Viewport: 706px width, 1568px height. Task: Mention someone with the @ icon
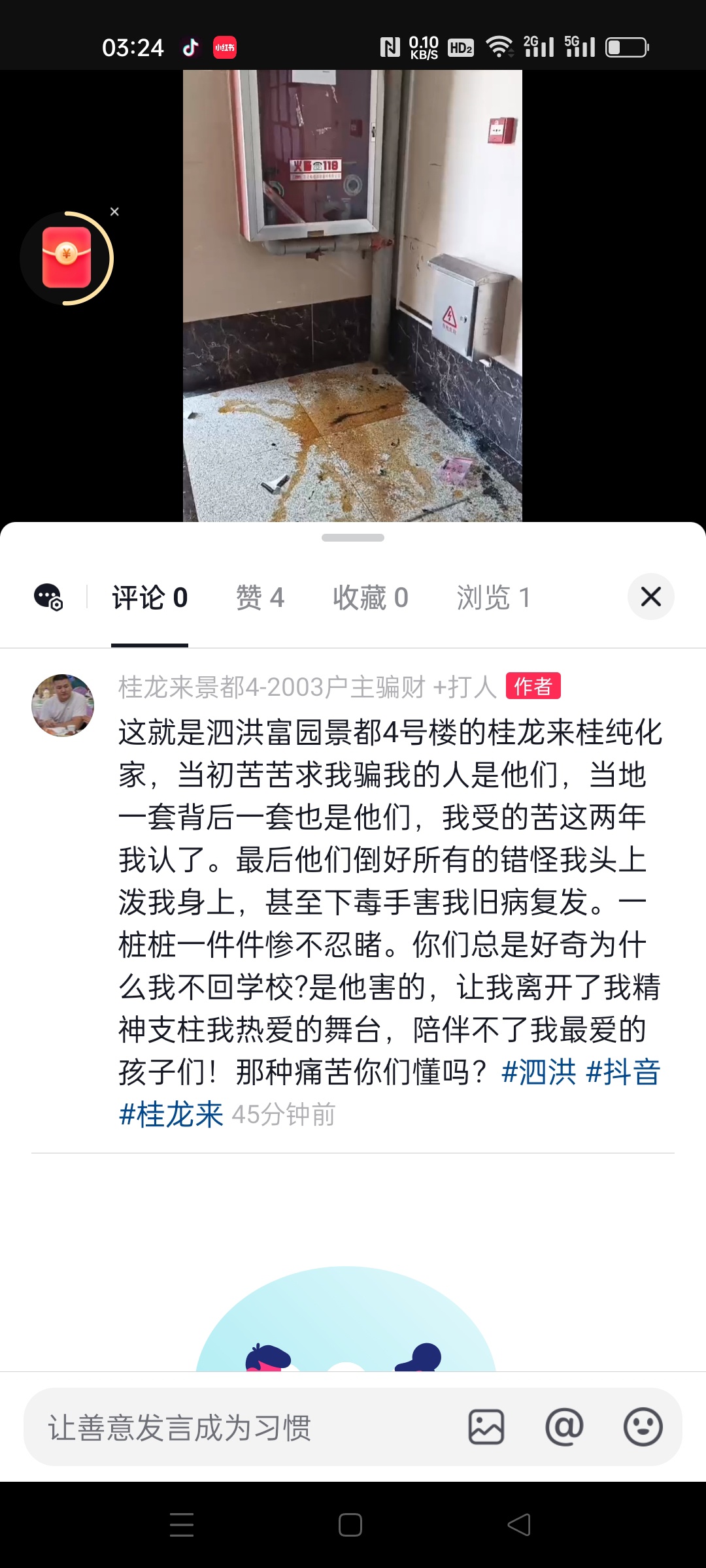(564, 1427)
